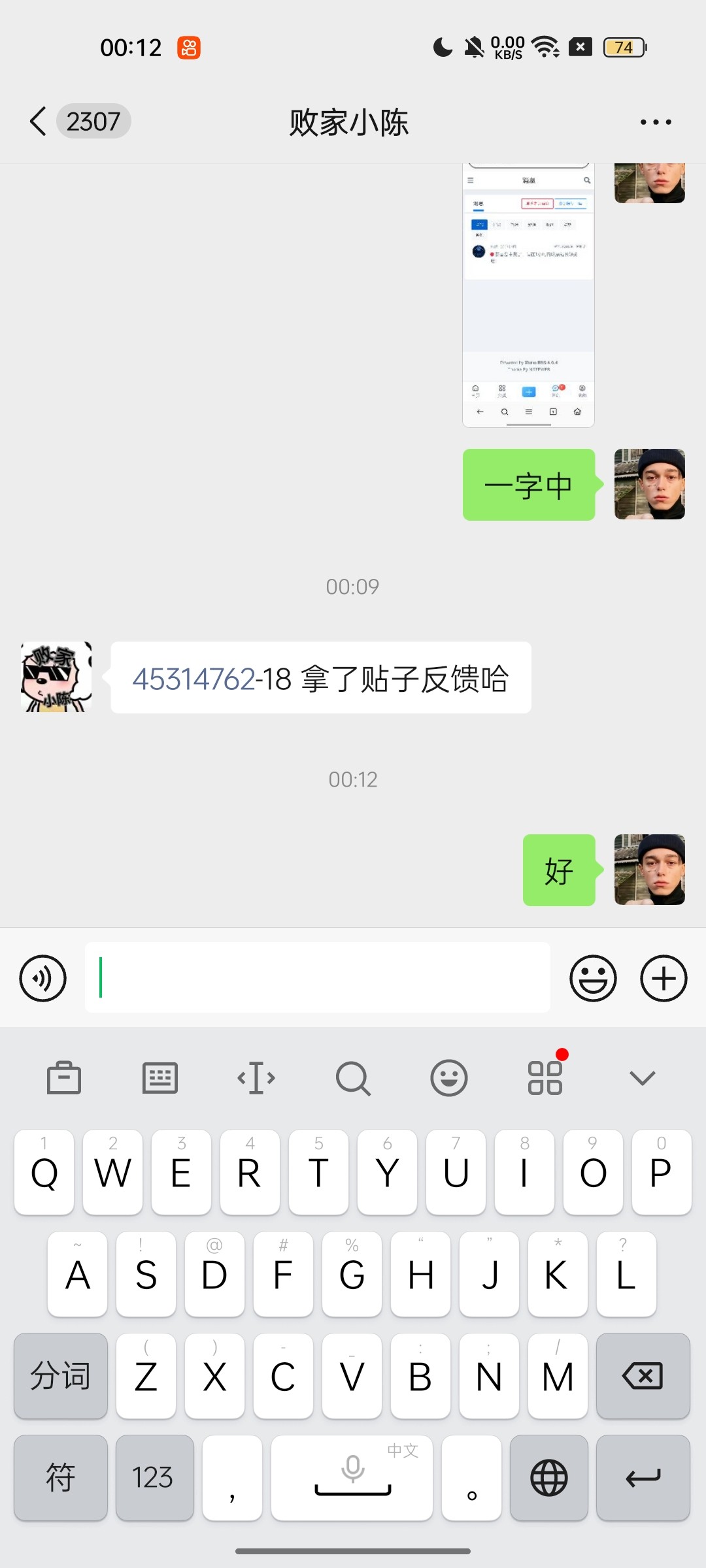
Task: Collapse the on-screen keyboard
Action: click(x=642, y=1077)
